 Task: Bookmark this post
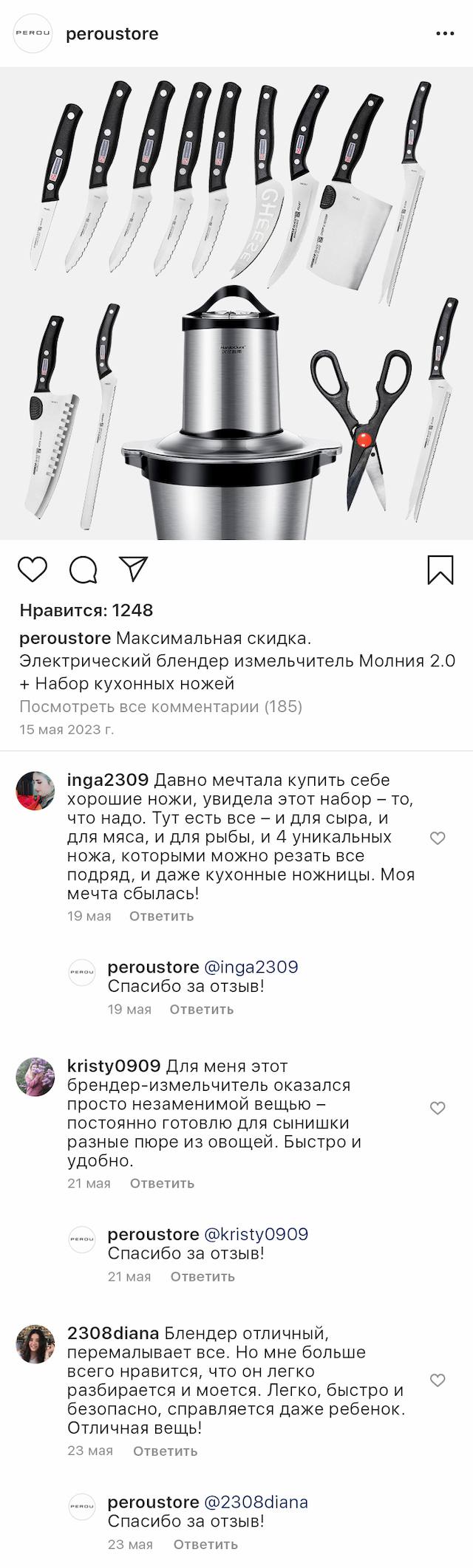pos(440,569)
